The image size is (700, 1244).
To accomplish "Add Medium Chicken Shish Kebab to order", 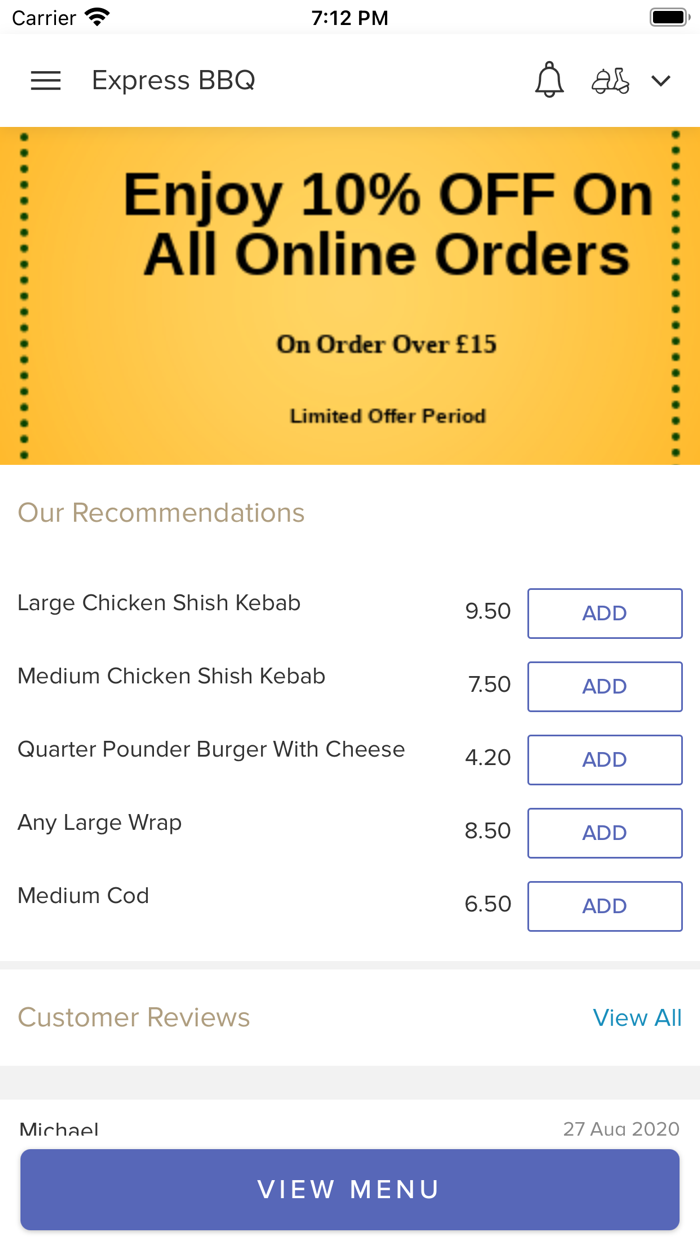I will click(x=604, y=686).
